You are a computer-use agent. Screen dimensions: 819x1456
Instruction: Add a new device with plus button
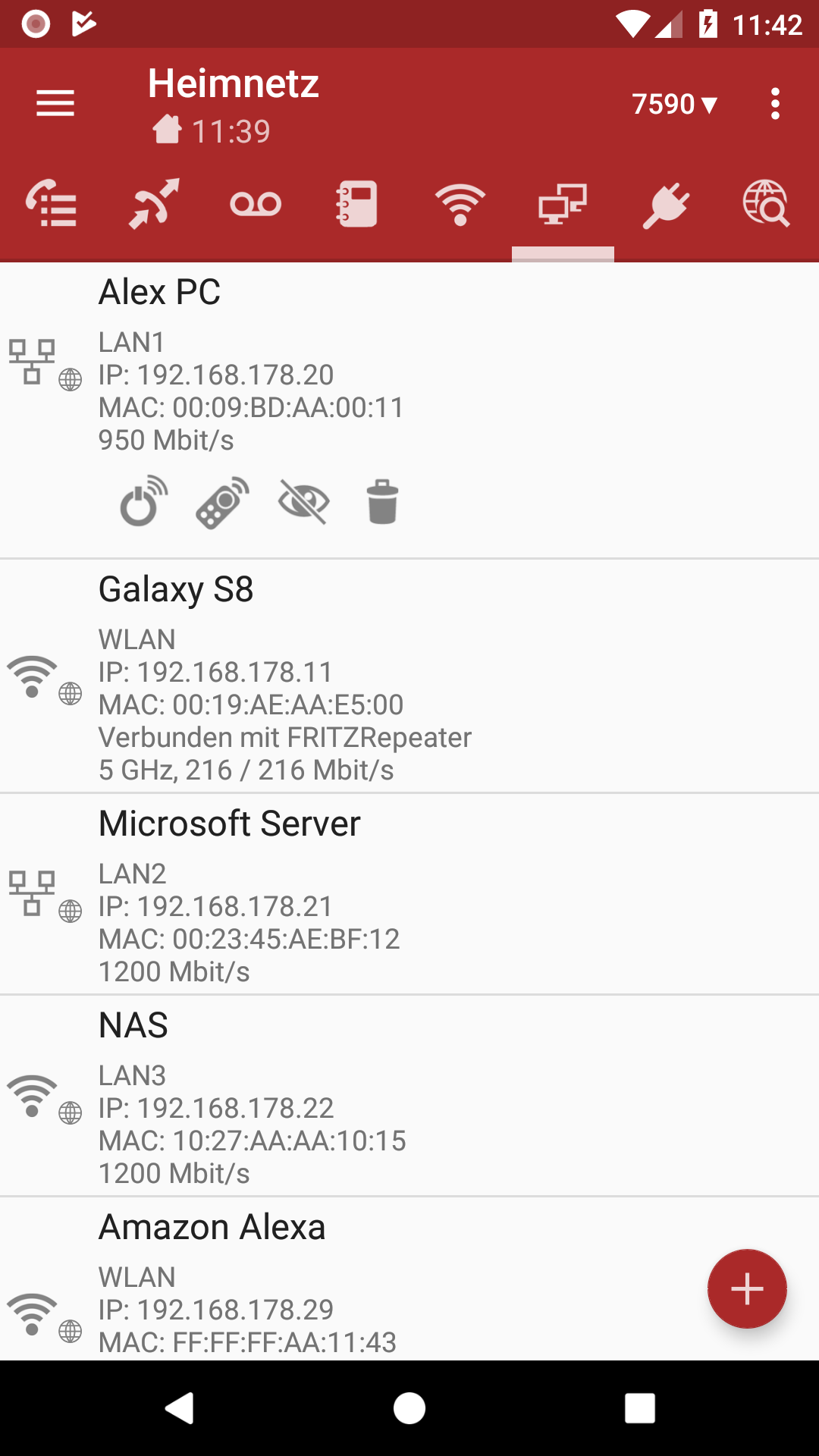point(747,1288)
